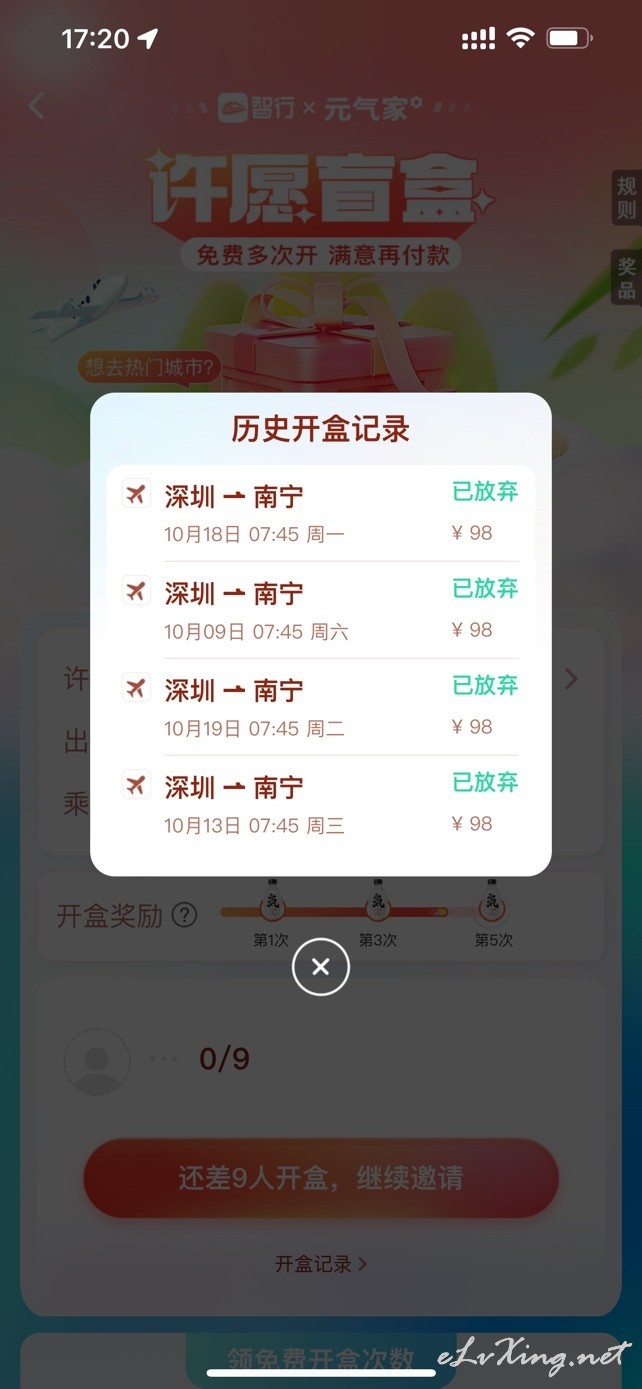
Task: Open the 开盒记录 link
Action: (x=320, y=1264)
